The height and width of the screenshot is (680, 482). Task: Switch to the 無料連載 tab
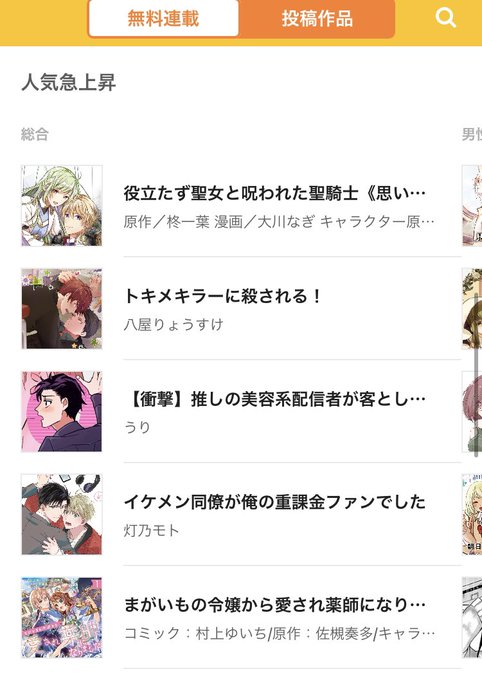tap(163, 19)
